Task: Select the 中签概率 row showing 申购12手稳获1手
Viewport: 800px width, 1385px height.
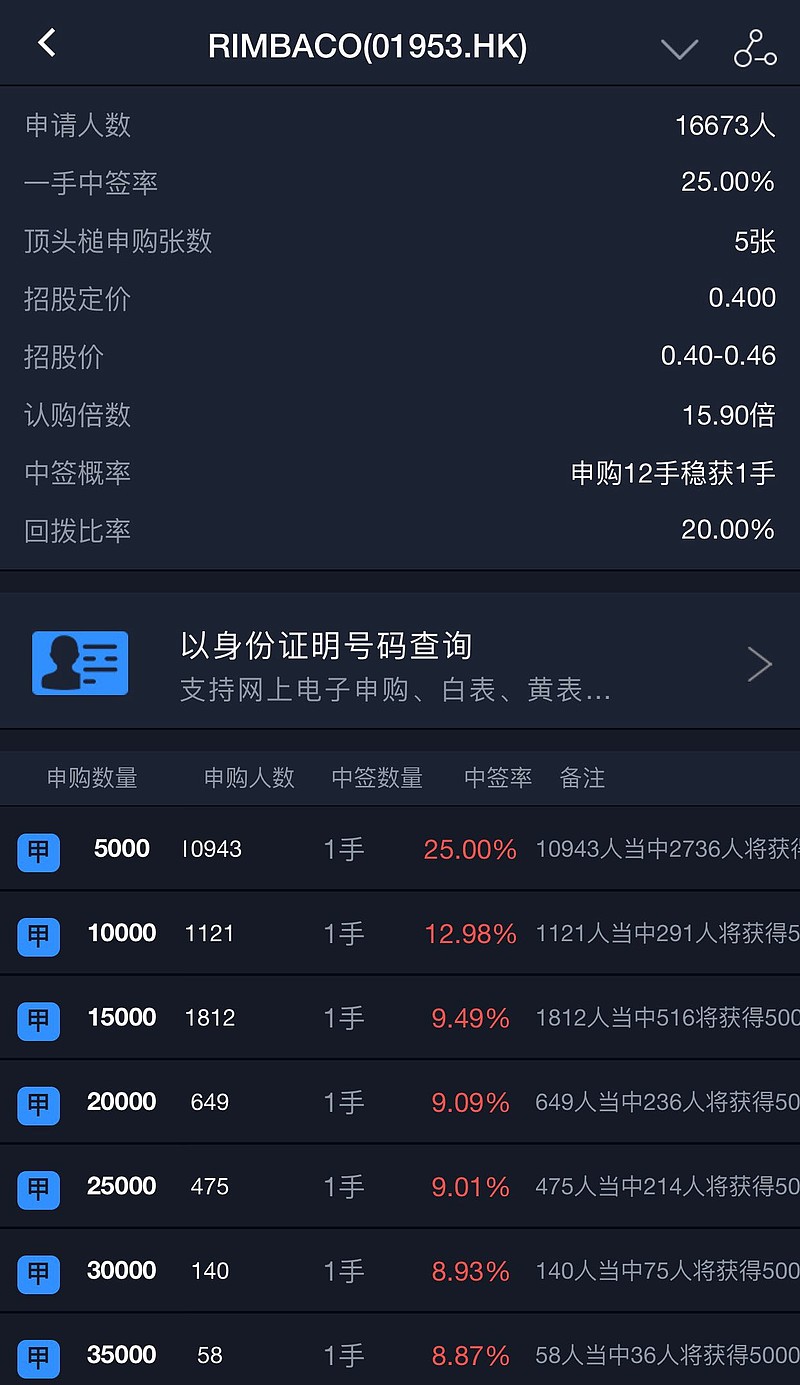Action: 400,473
